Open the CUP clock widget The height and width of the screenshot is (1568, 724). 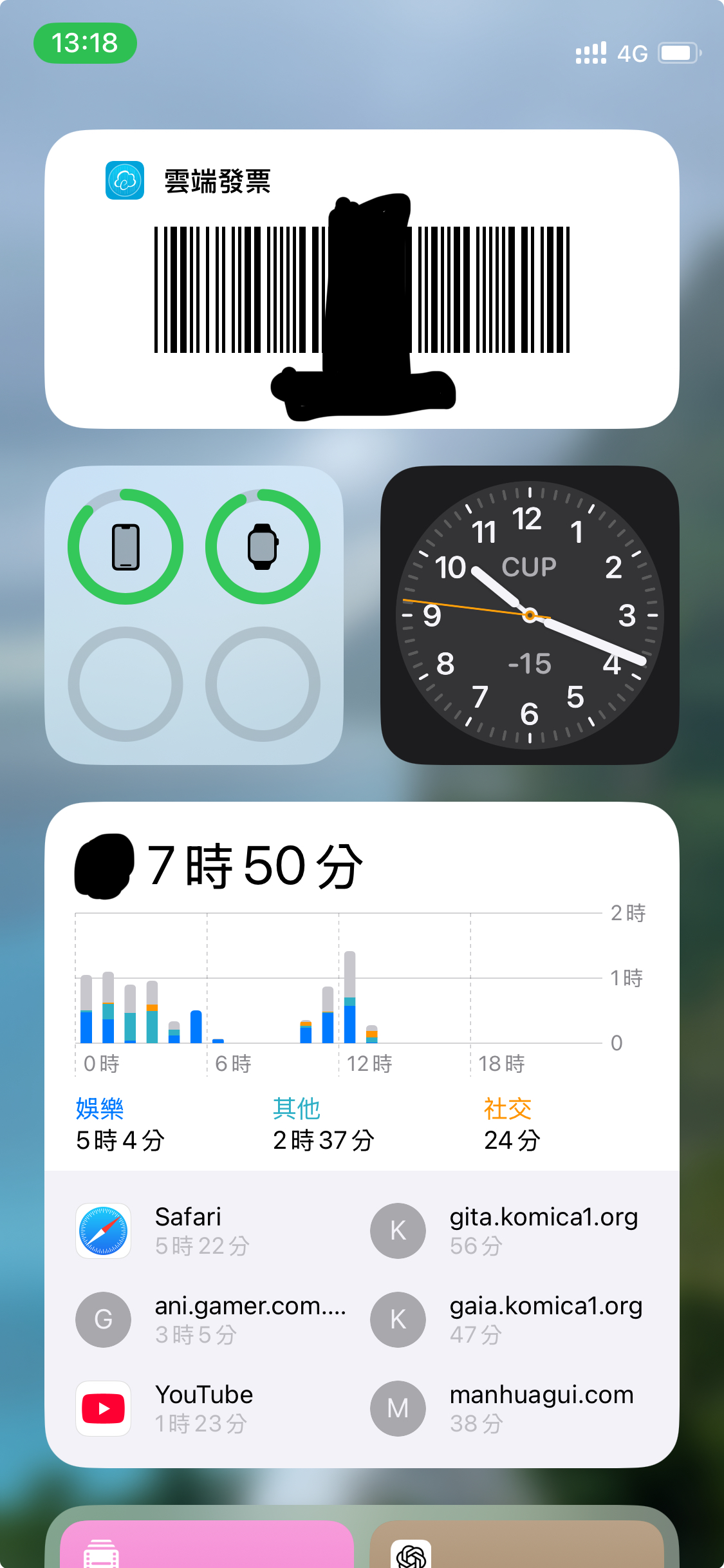click(x=530, y=615)
